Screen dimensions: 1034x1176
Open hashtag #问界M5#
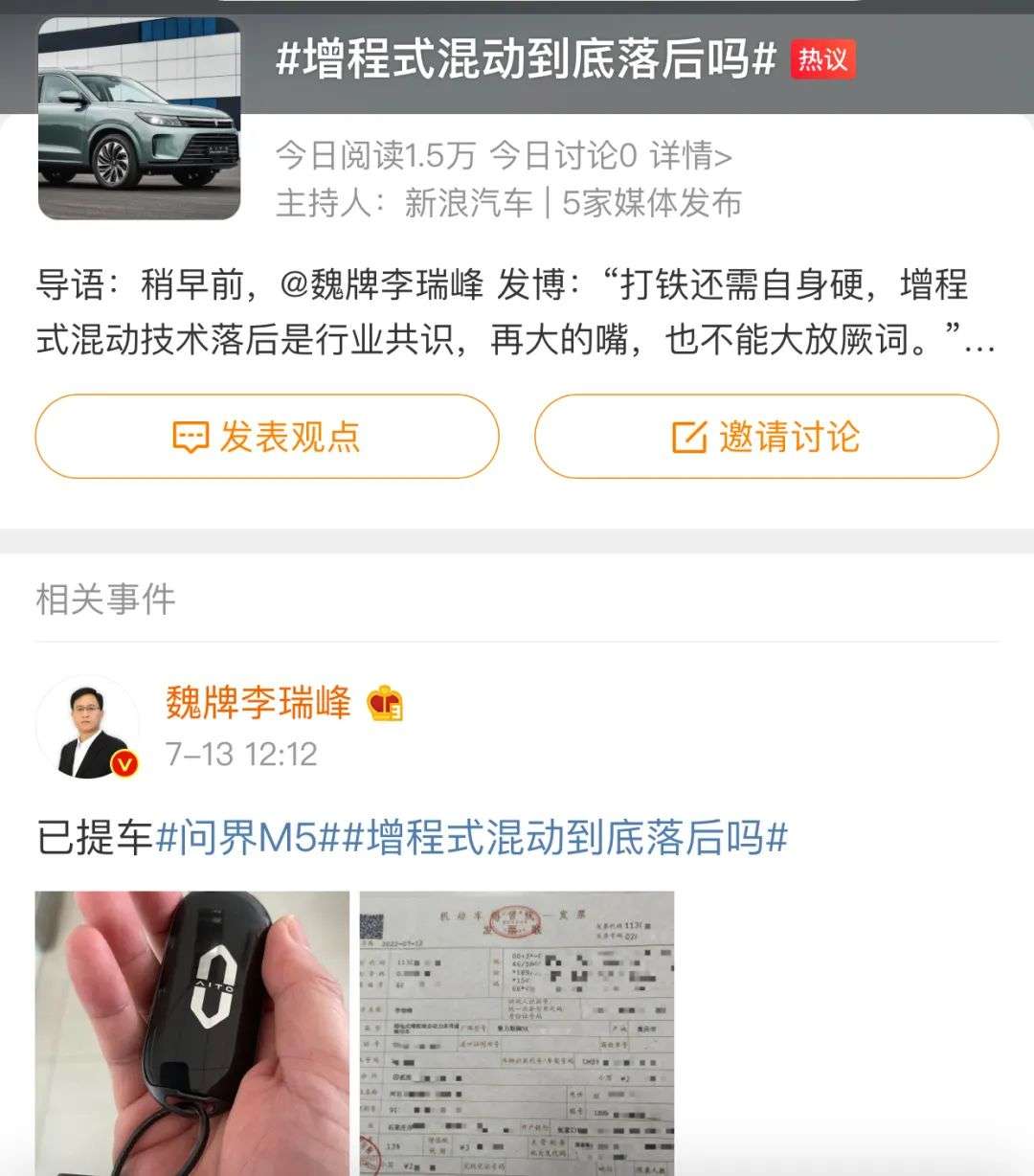(x=248, y=838)
